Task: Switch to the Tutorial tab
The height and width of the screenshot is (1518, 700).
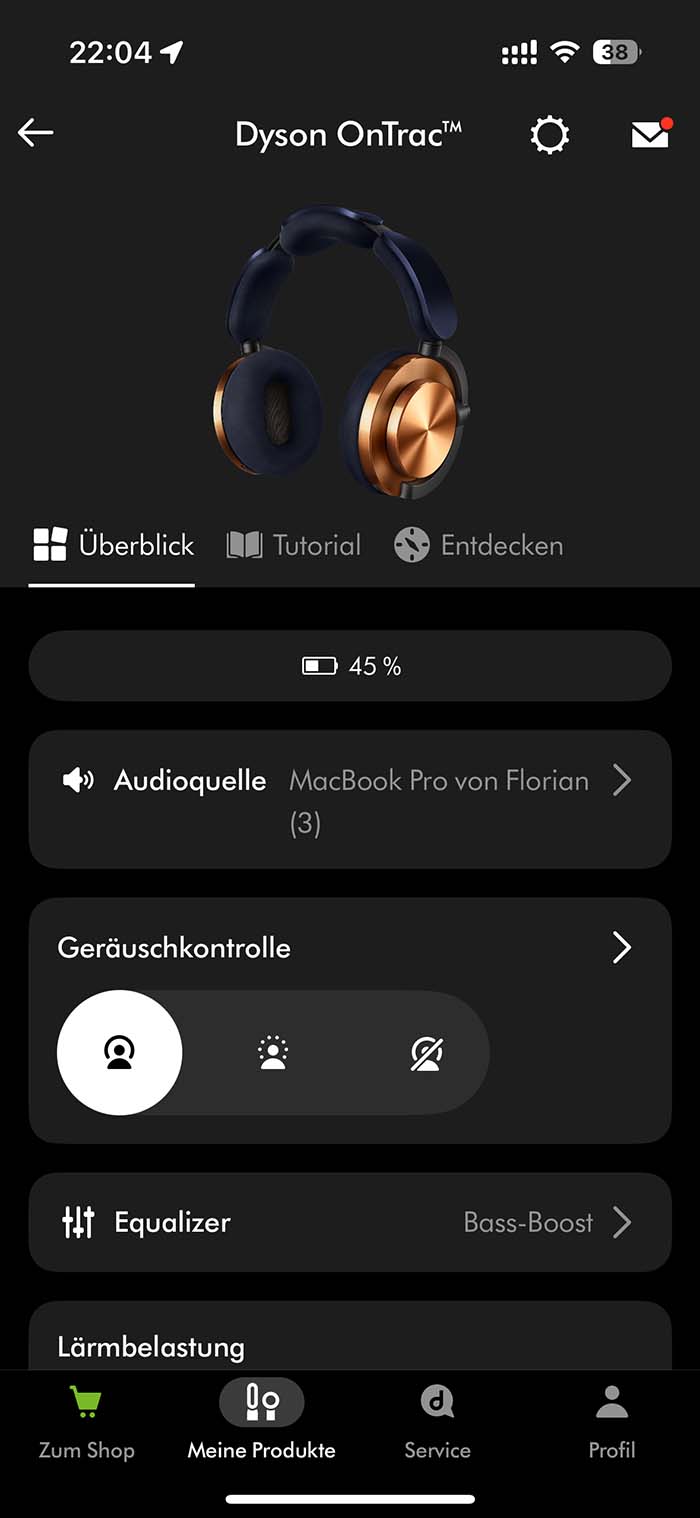Action: [x=294, y=545]
